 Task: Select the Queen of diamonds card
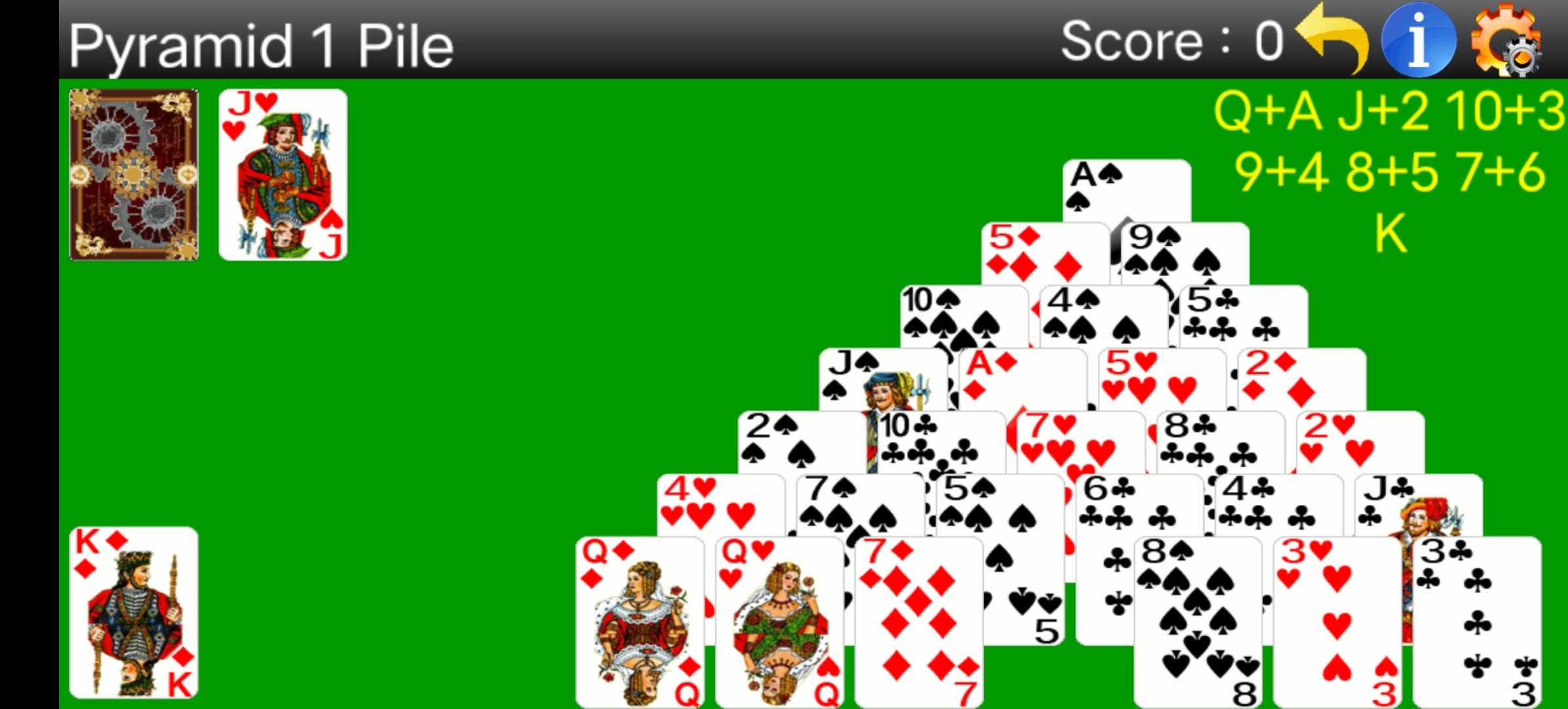(640, 621)
